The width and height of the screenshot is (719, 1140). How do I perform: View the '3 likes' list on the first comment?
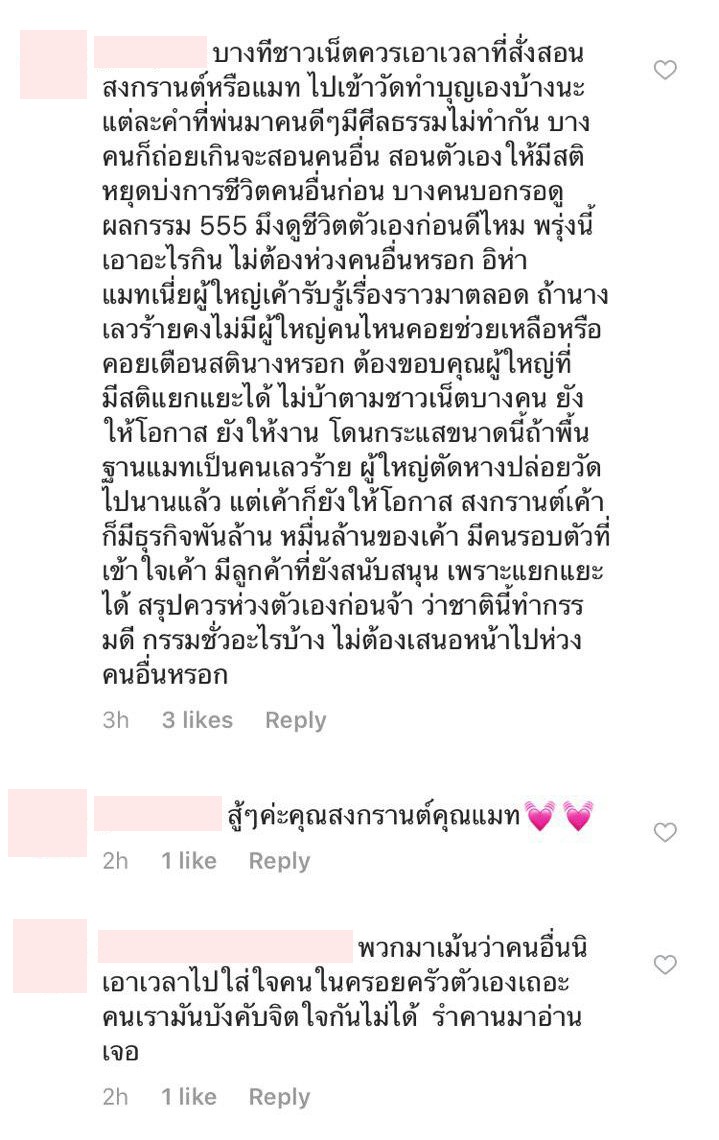coord(197,720)
